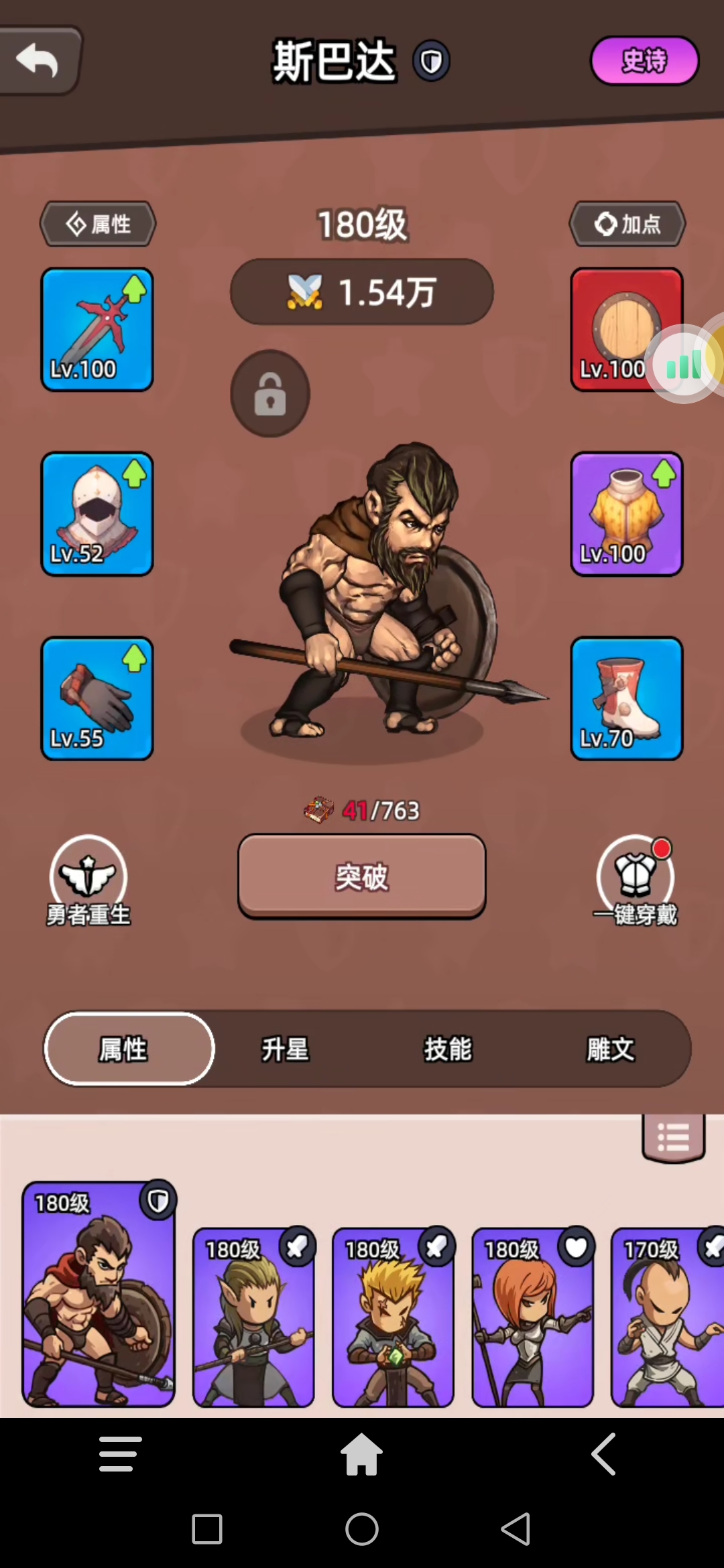Select the Lv.70 boots equipment slot
This screenshot has width=724, height=1568.
tap(627, 698)
